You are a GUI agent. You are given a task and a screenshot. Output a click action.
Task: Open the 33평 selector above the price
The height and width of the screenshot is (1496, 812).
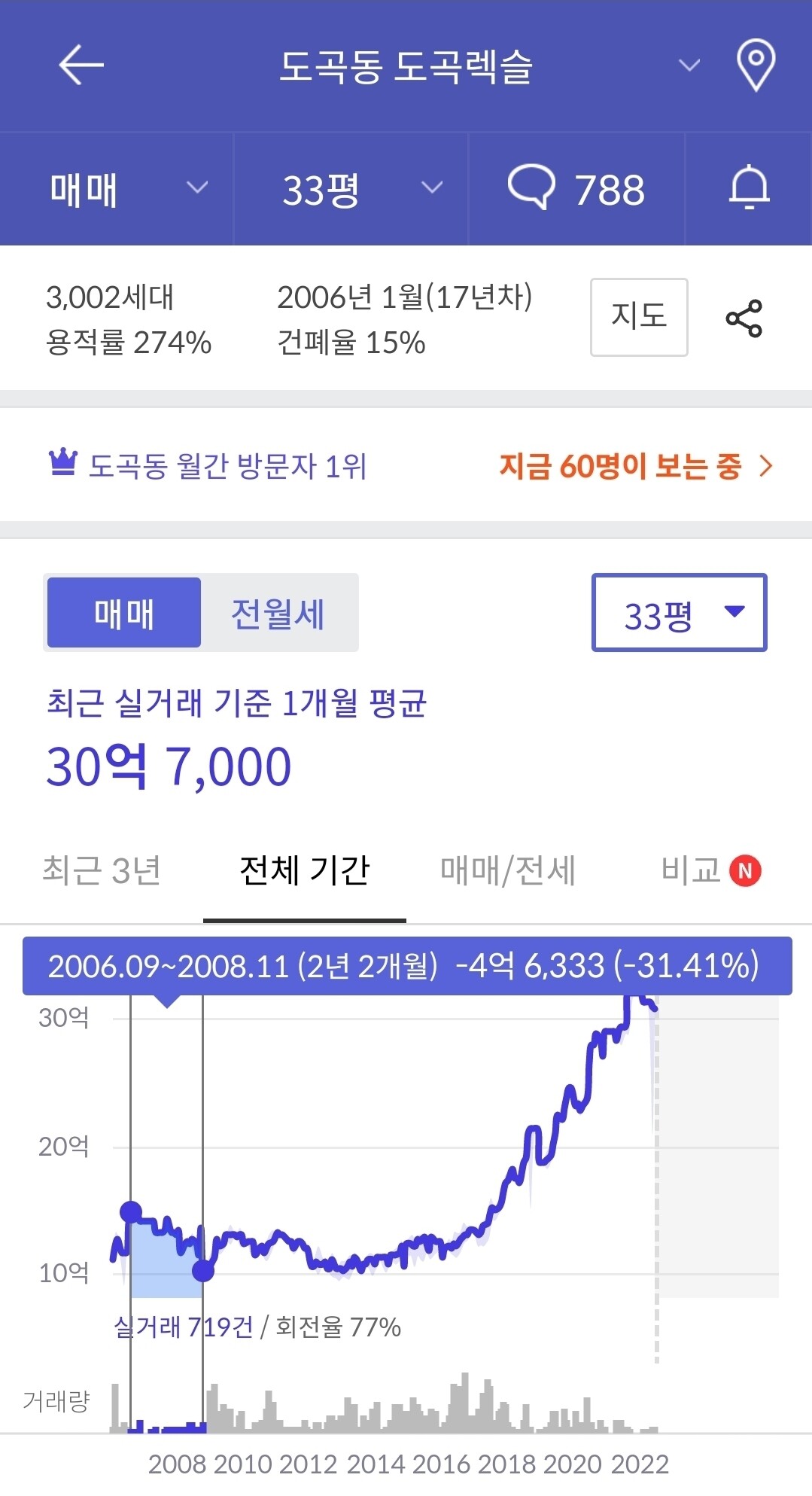click(x=677, y=612)
